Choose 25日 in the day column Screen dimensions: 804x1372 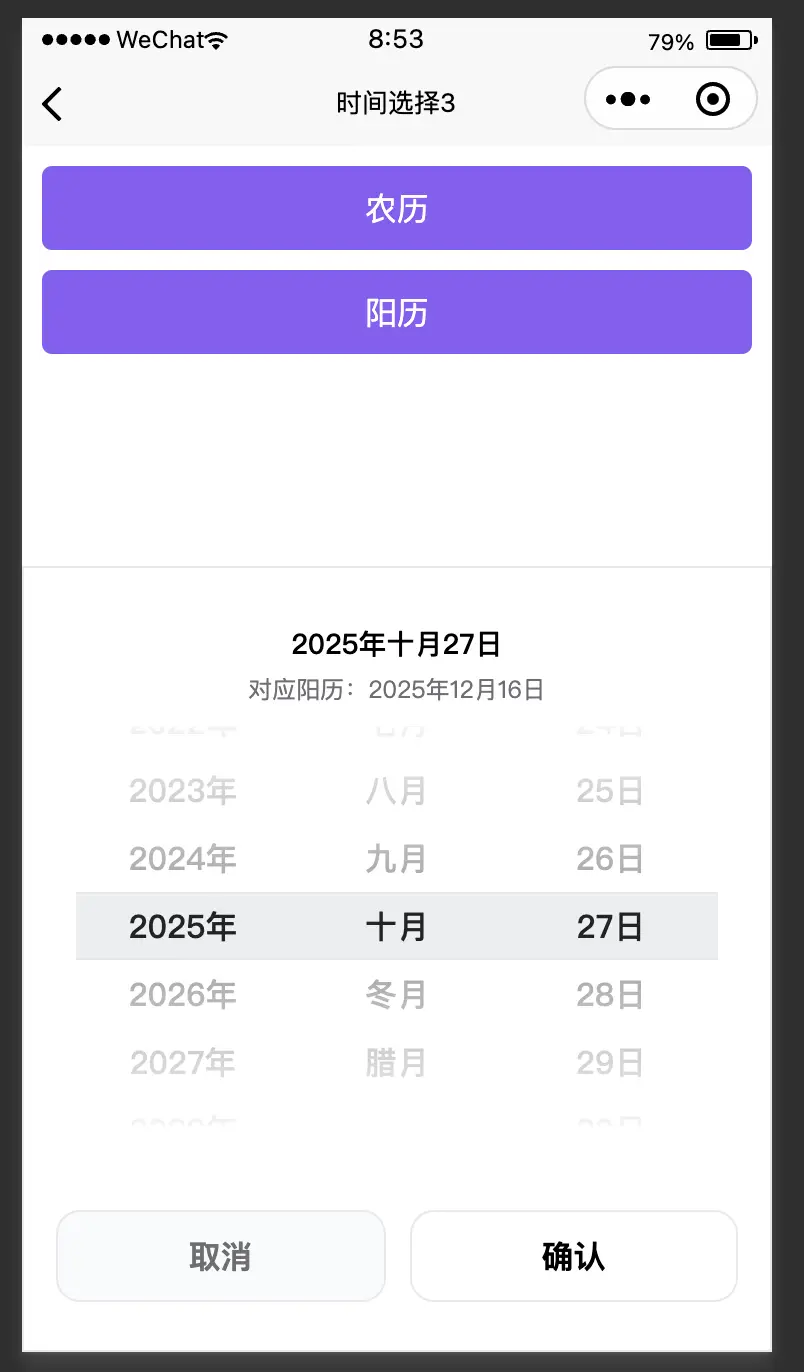click(609, 791)
